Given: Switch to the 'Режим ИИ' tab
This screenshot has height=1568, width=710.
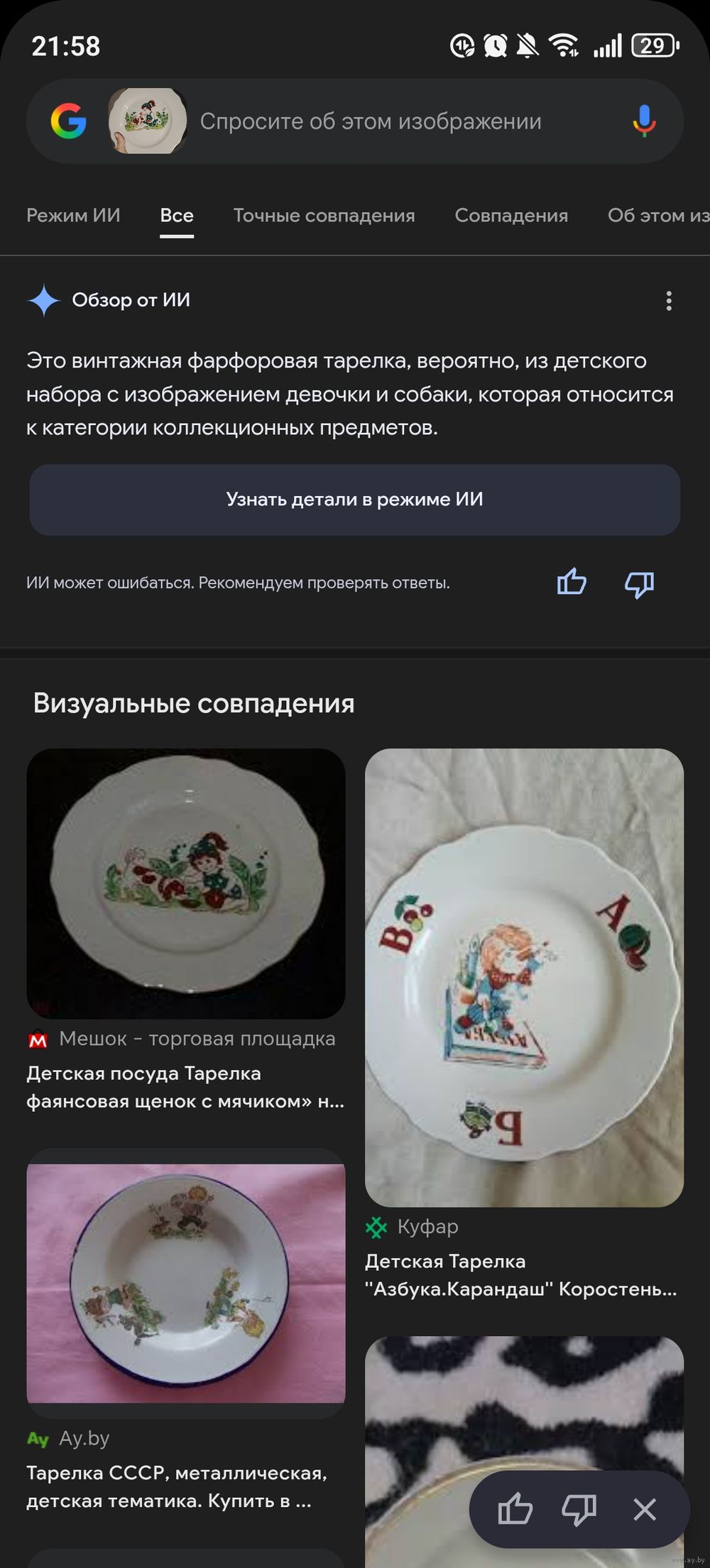Looking at the screenshot, I should click(73, 215).
